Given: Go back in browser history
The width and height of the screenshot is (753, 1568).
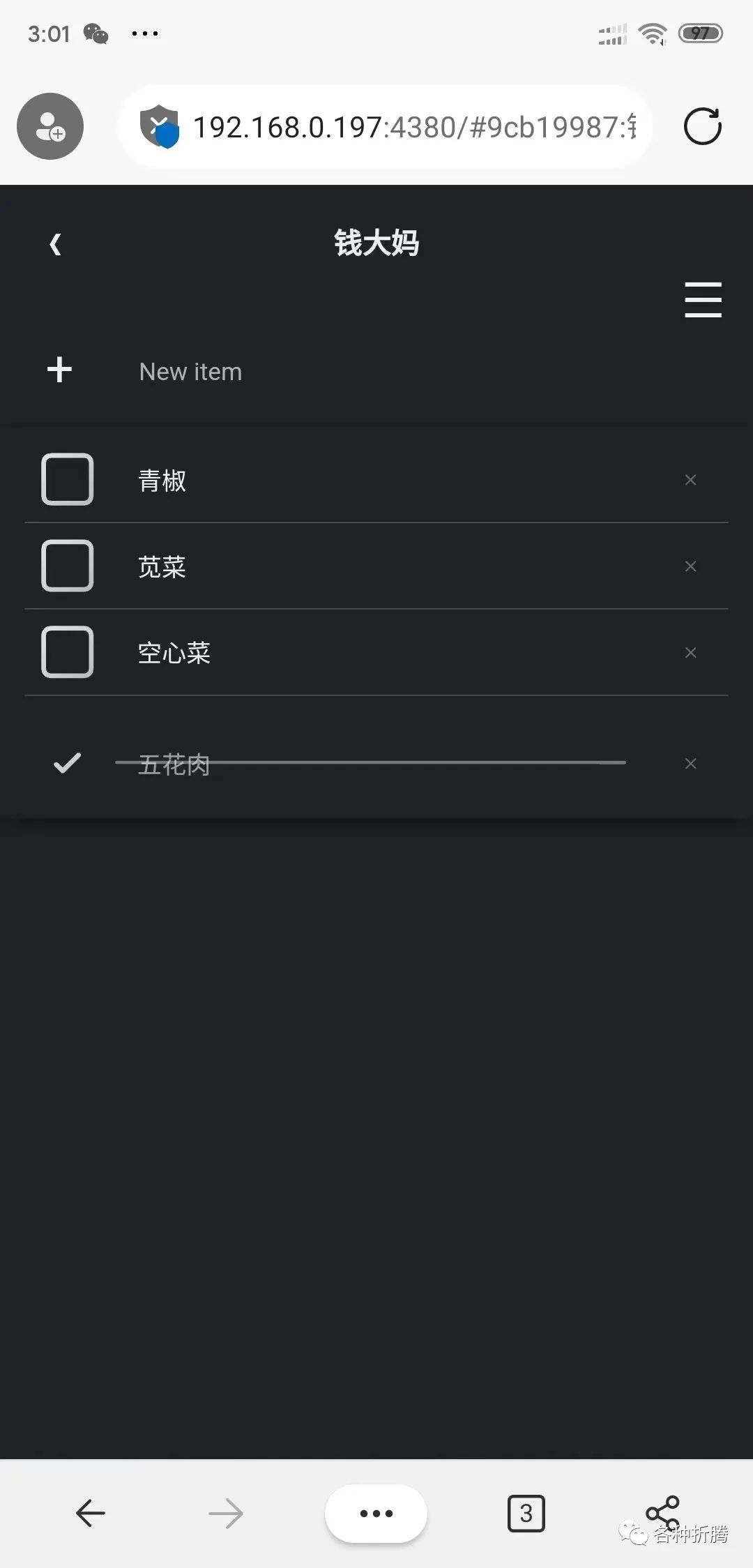Looking at the screenshot, I should (x=91, y=1513).
